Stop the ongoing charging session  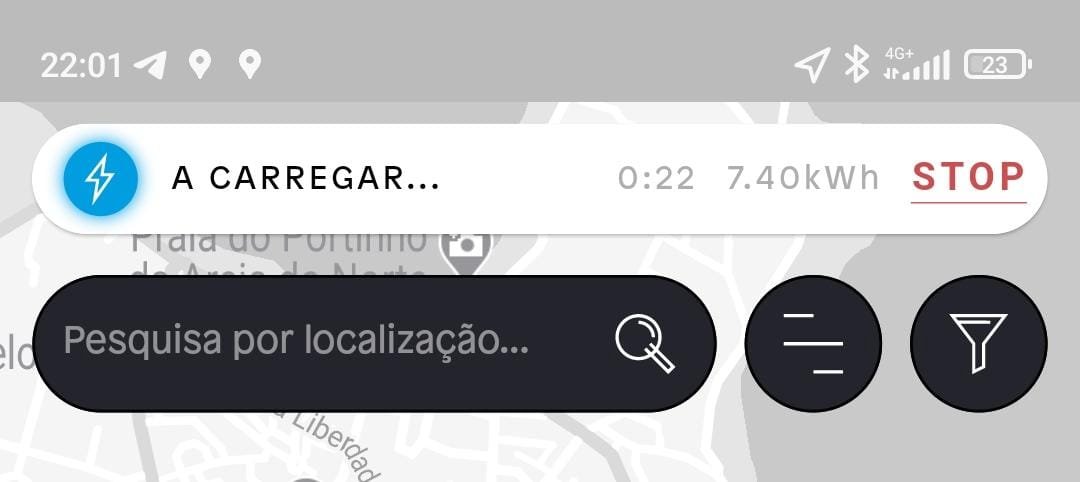click(968, 178)
